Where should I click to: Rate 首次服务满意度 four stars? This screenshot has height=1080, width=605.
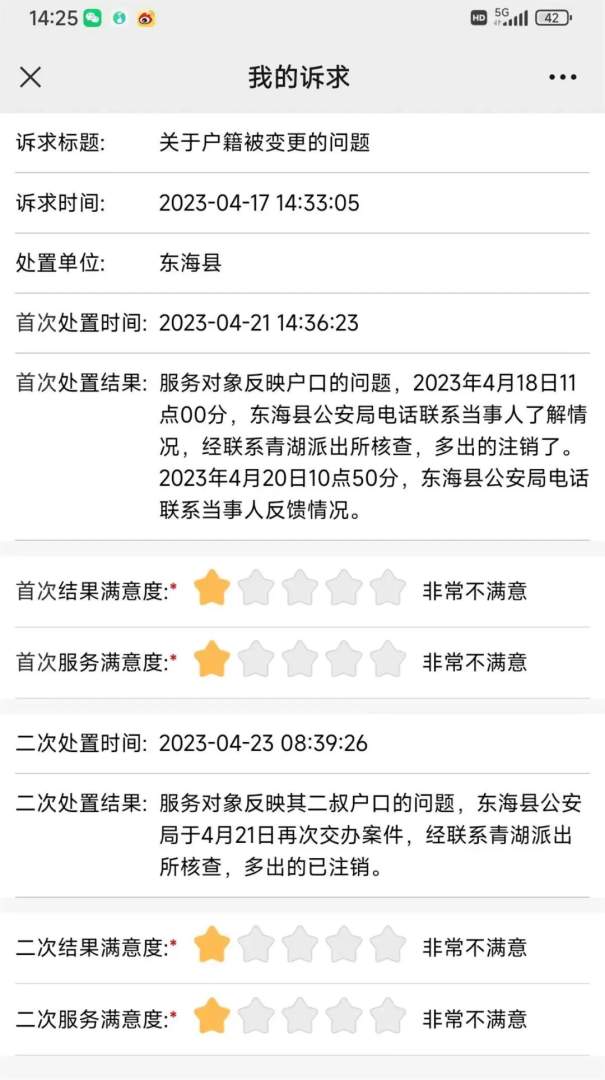344,660
